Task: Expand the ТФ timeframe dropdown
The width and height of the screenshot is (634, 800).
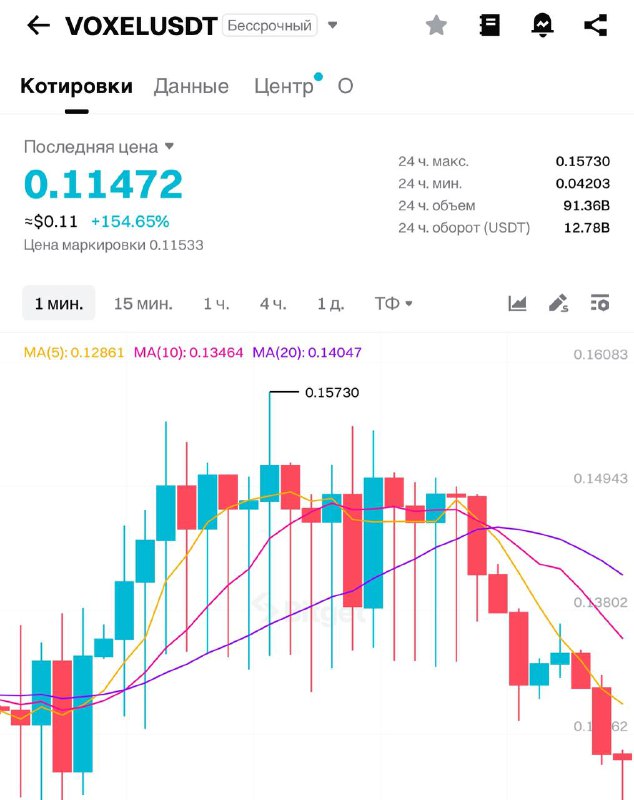Action: (393, 304)
